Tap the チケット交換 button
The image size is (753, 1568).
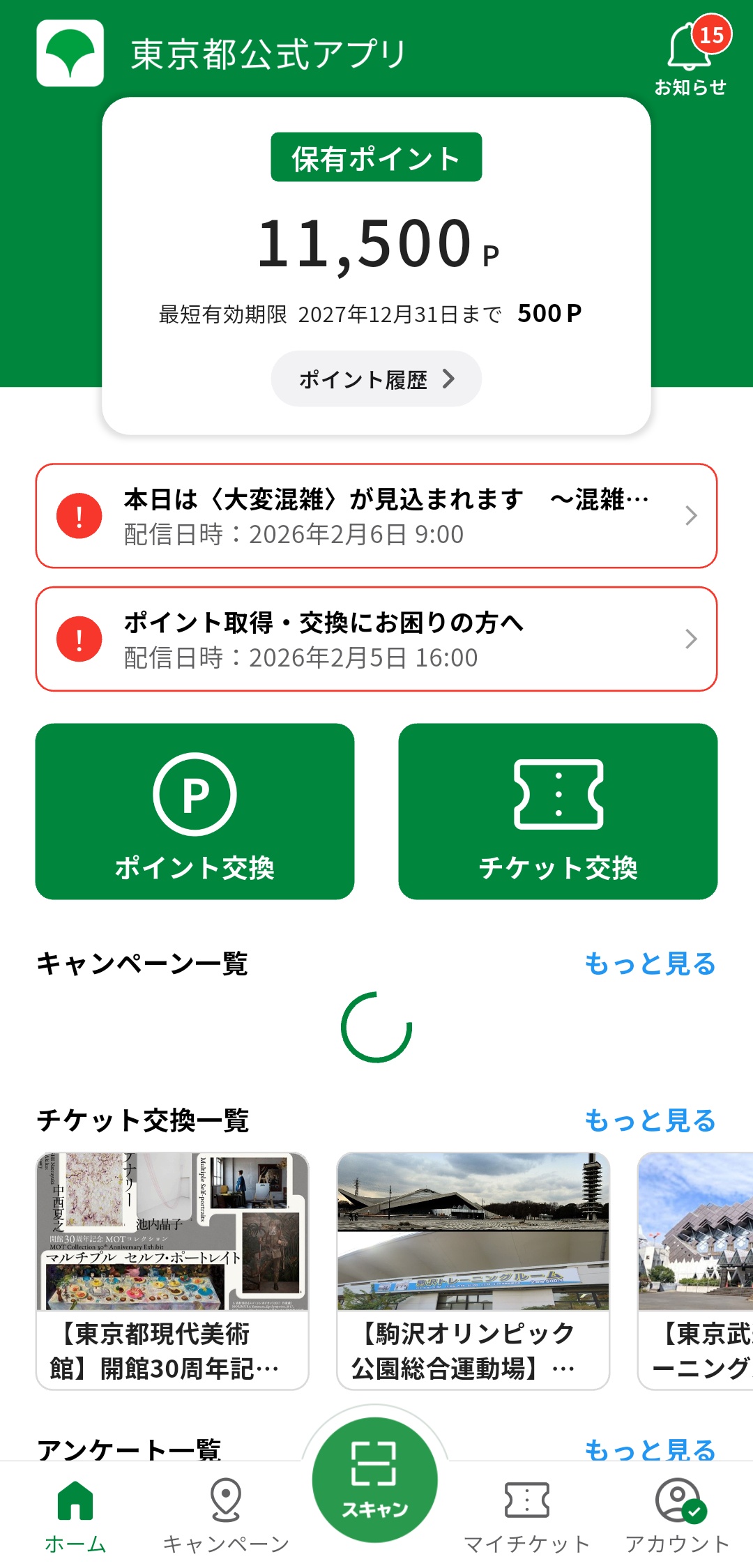[x=558, y=812]
